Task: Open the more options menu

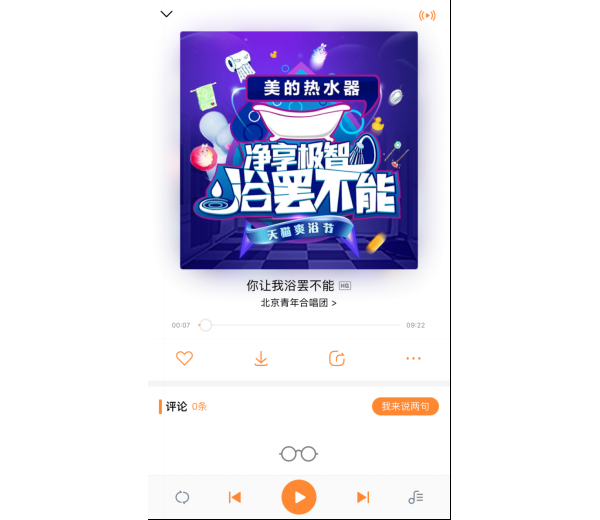Action: 413,358
